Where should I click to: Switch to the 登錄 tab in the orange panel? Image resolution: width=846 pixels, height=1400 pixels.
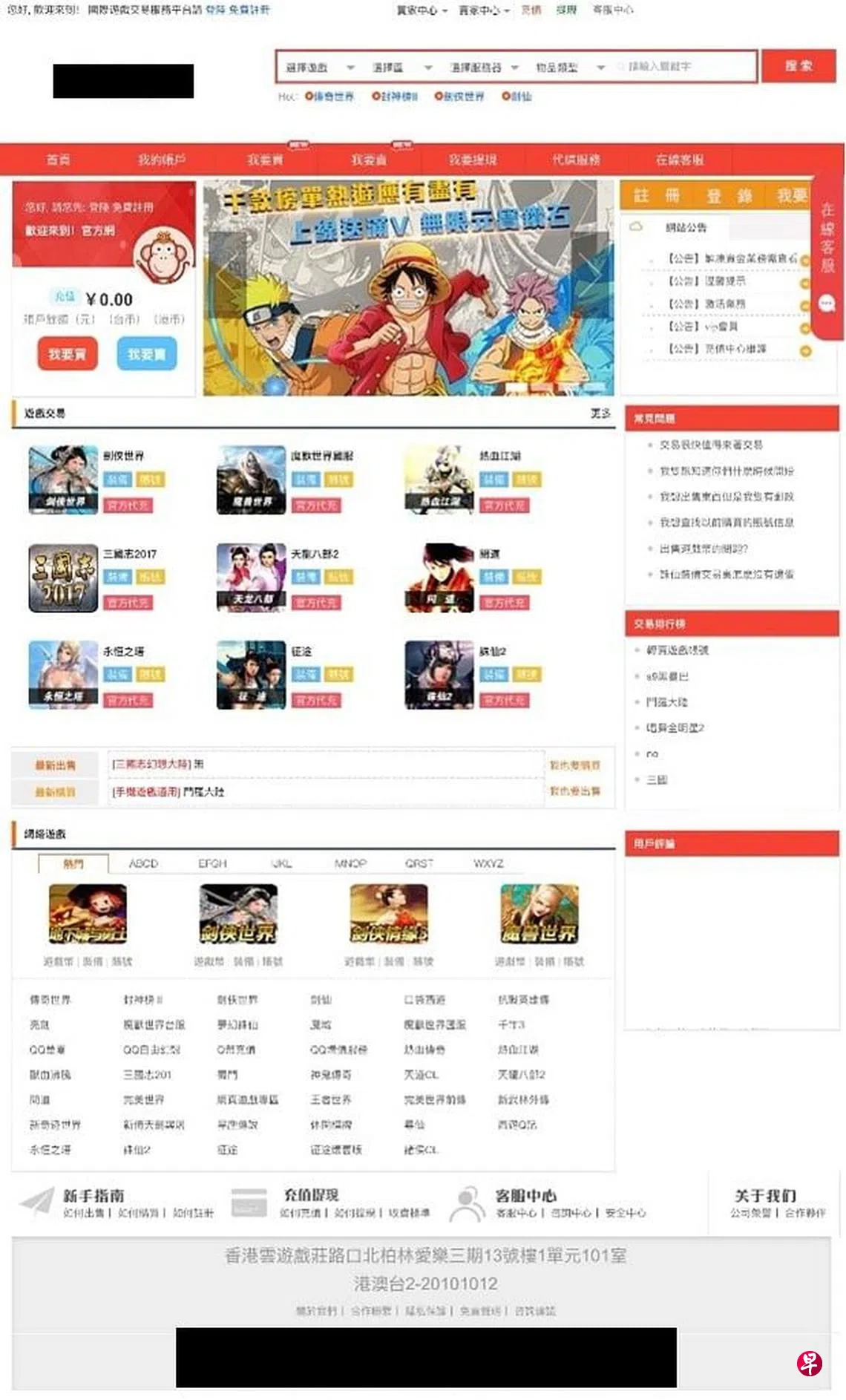(x=728, y=196)
